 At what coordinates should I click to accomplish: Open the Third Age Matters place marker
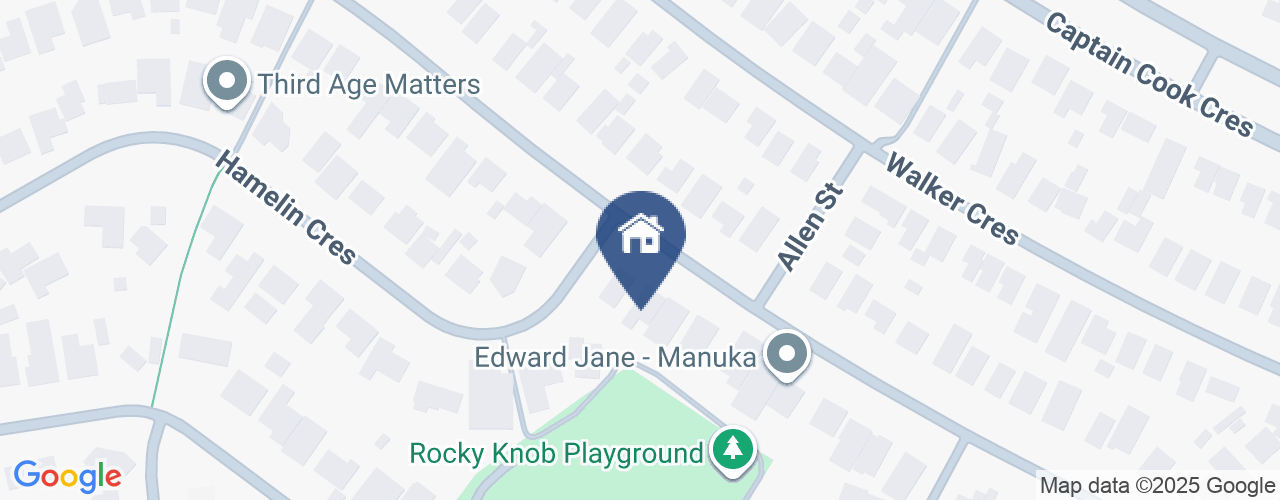226,80
